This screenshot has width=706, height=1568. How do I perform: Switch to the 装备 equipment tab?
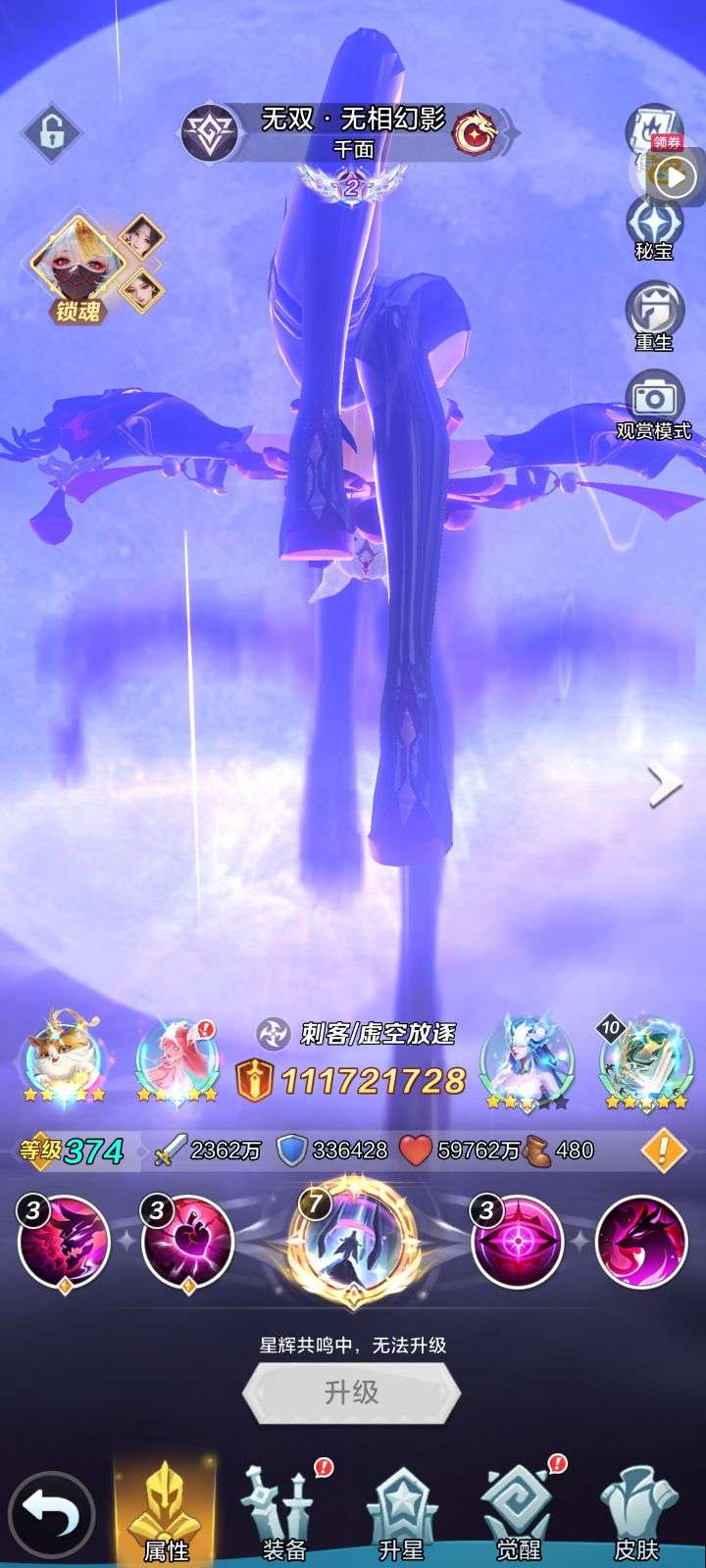tap(284, 1514)
